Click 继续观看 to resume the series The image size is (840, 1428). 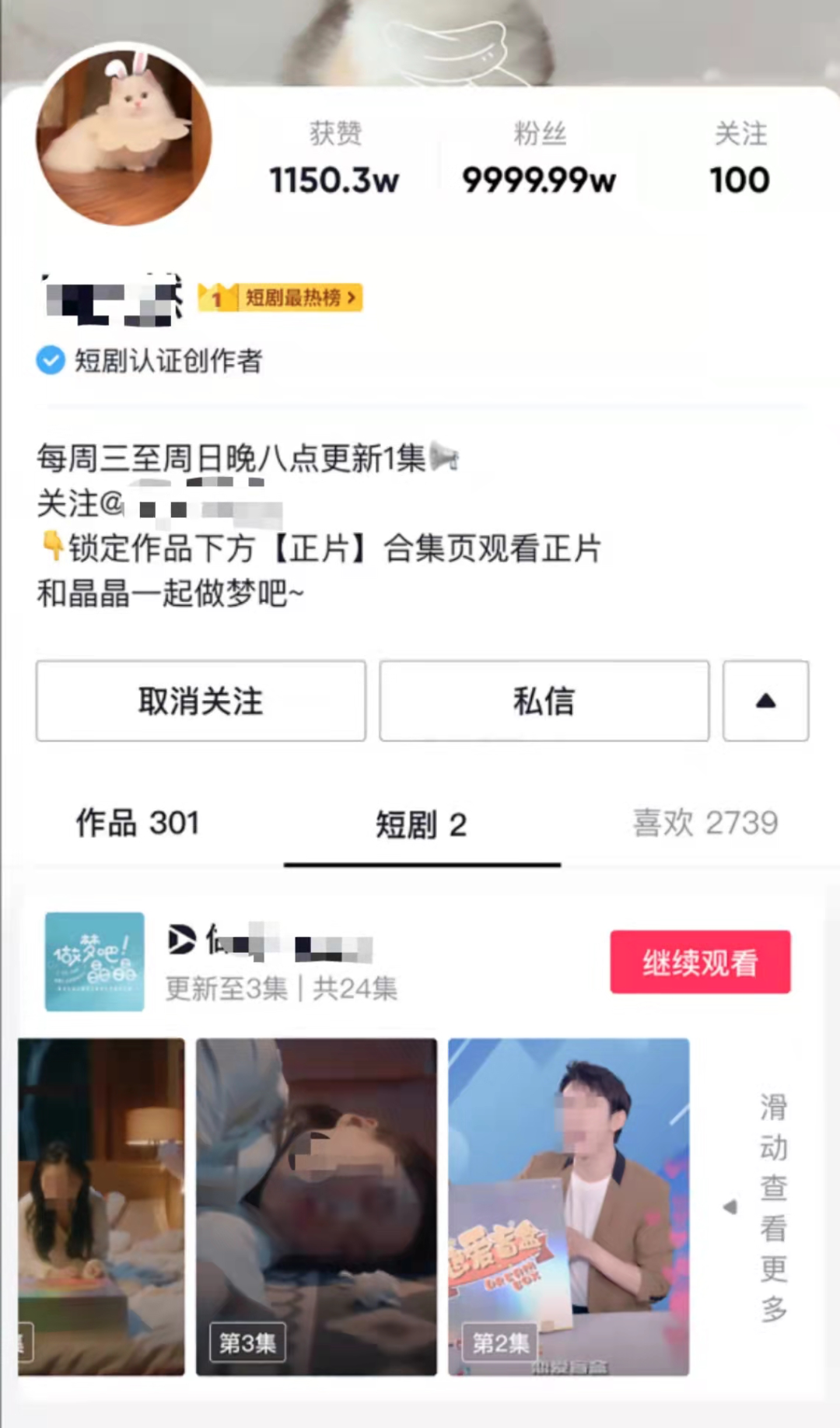click(x=699, y=962)
